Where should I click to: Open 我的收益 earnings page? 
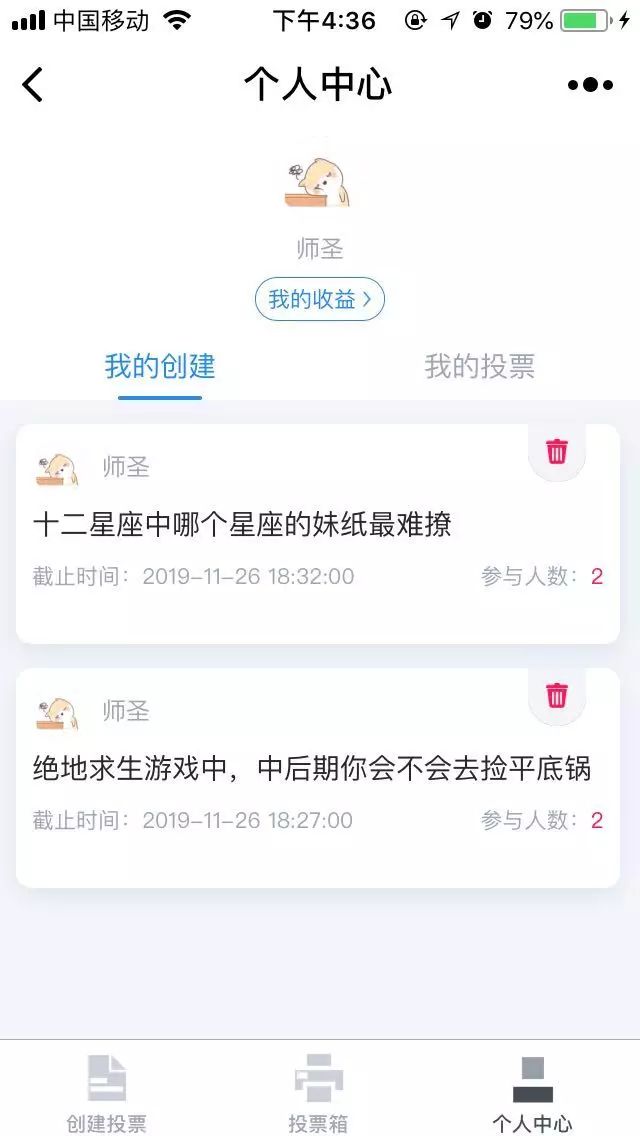coord(320,299)
